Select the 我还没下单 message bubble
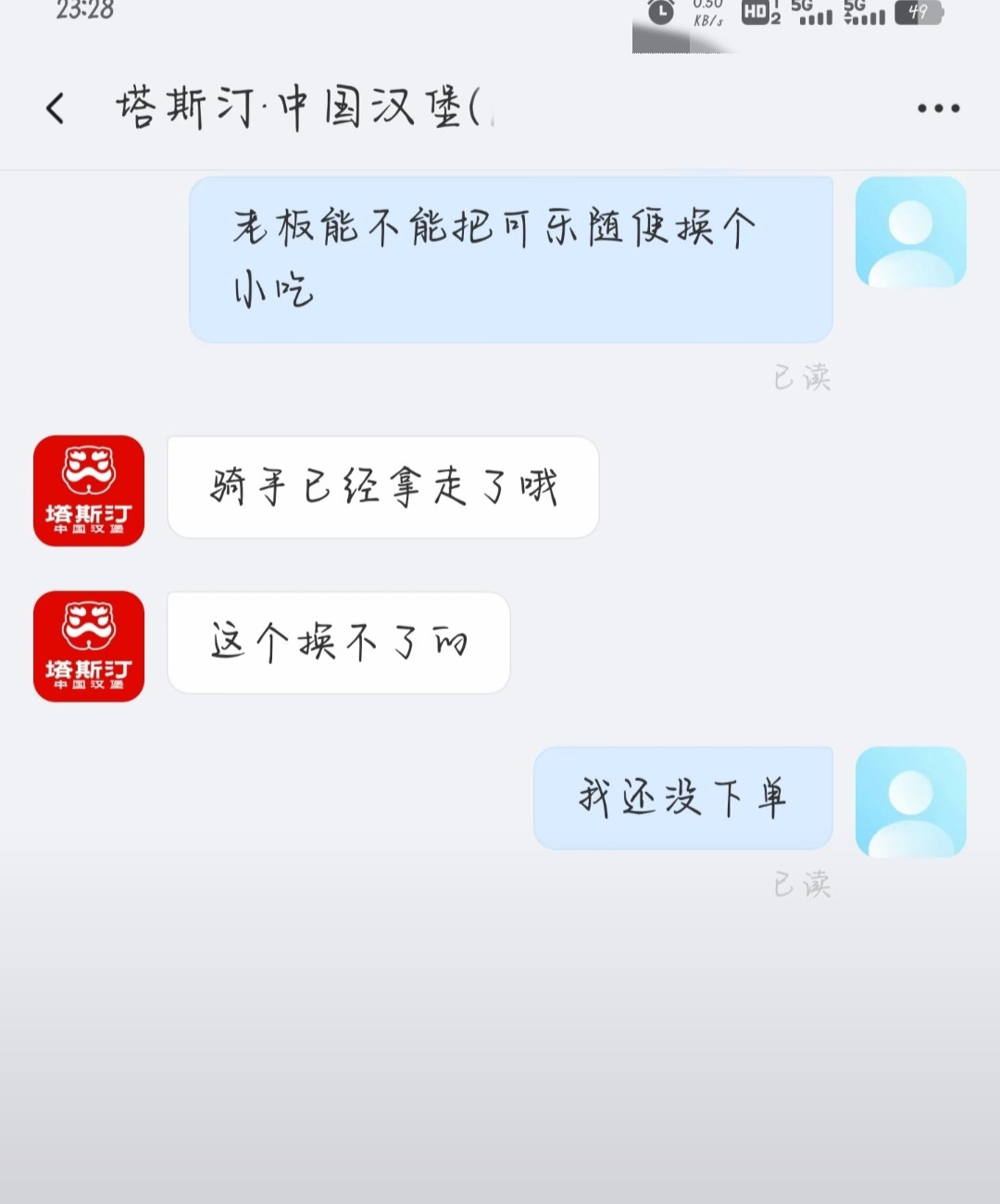1000x1204 pixels. pos(682,797)
